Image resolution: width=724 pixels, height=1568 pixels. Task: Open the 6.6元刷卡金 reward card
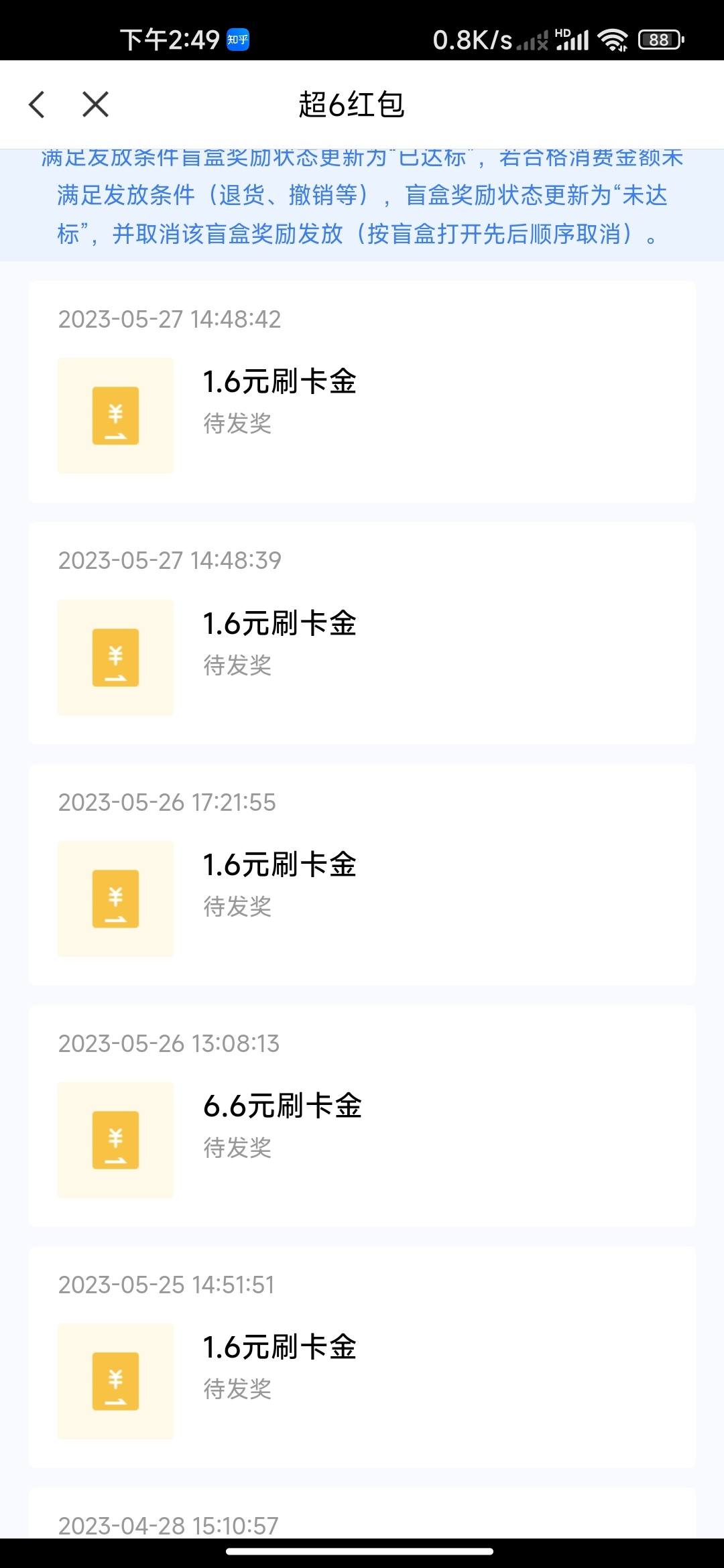[x=362, y=1116]
